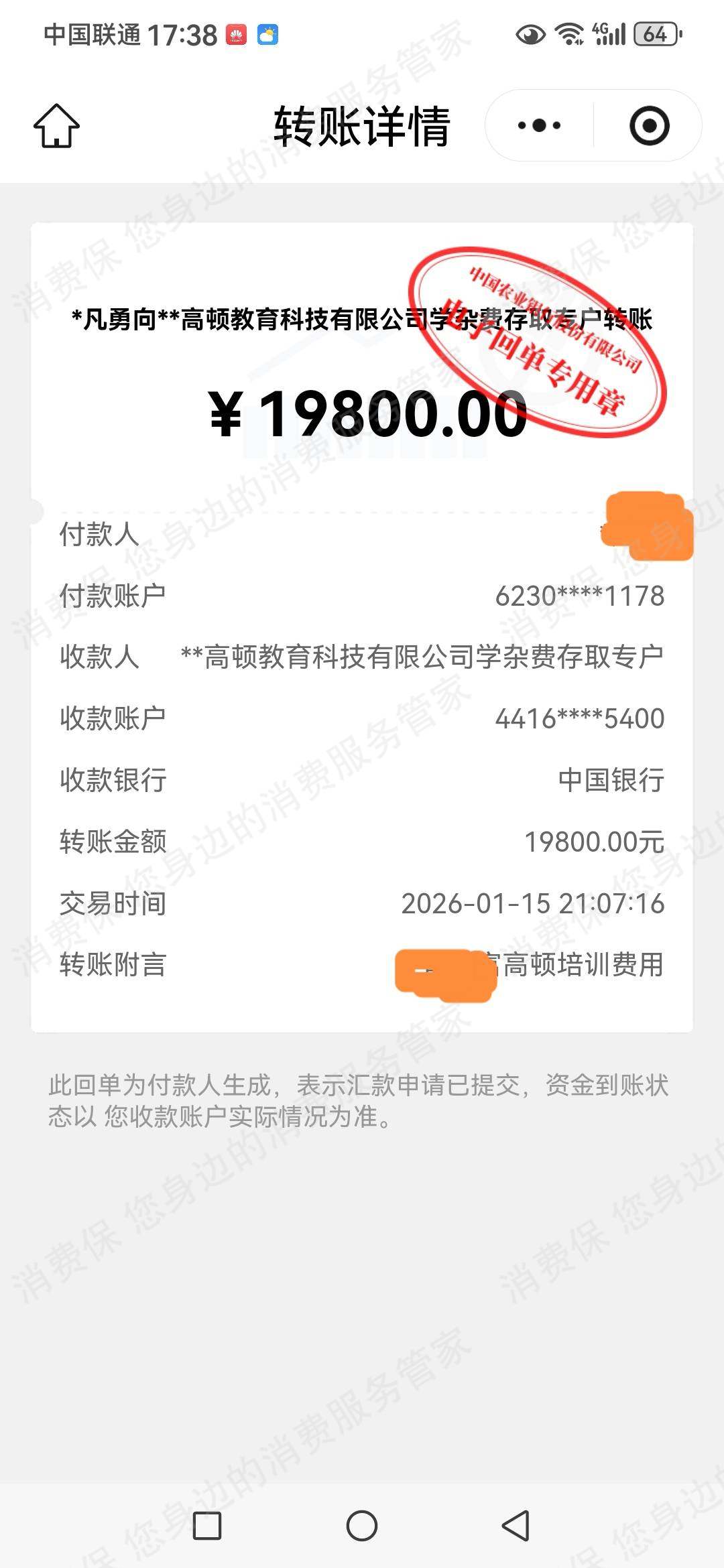Viewport: 724px width, 1568px height.
Task: Tap the transfer amount ¥19800.00
Action: (362, 417)
